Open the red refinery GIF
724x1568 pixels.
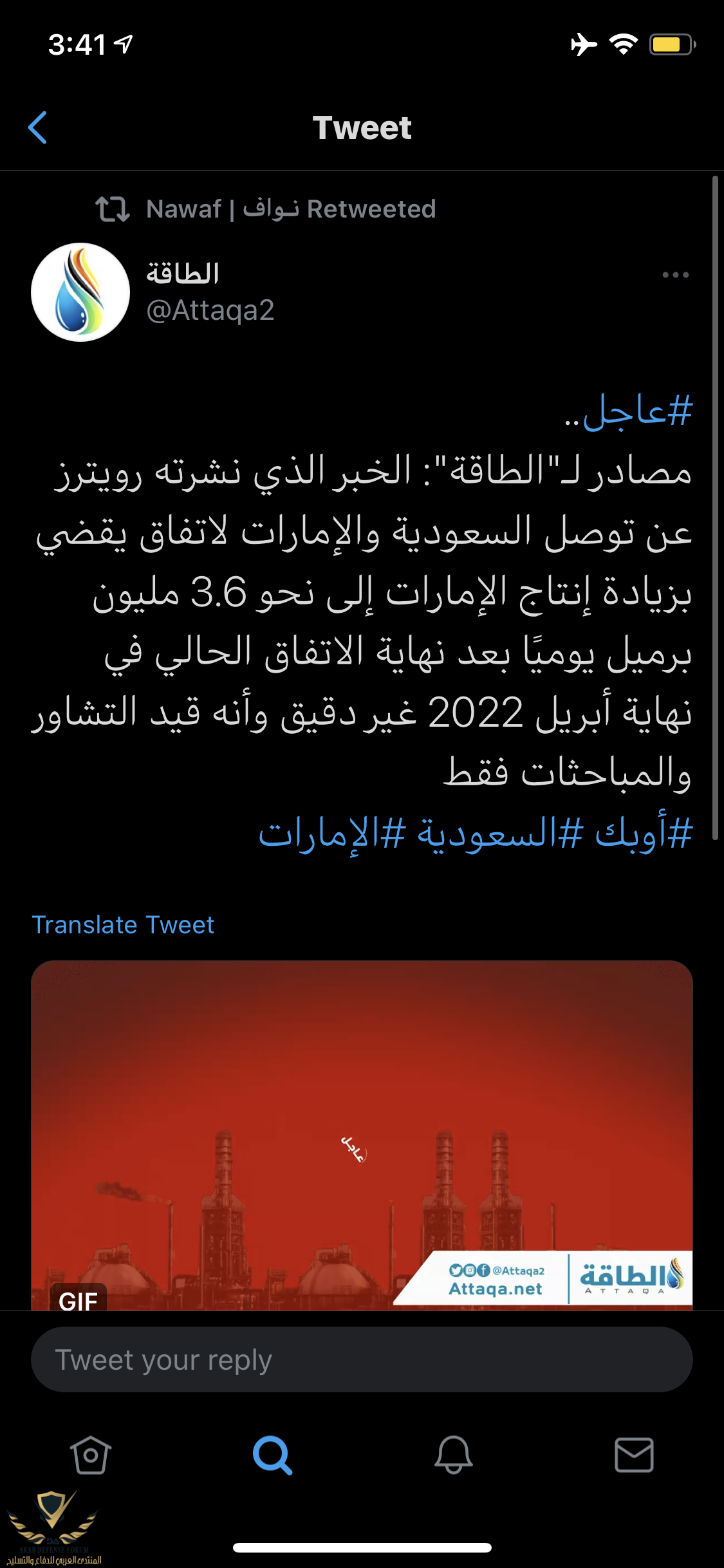(x=362, y=1133)
